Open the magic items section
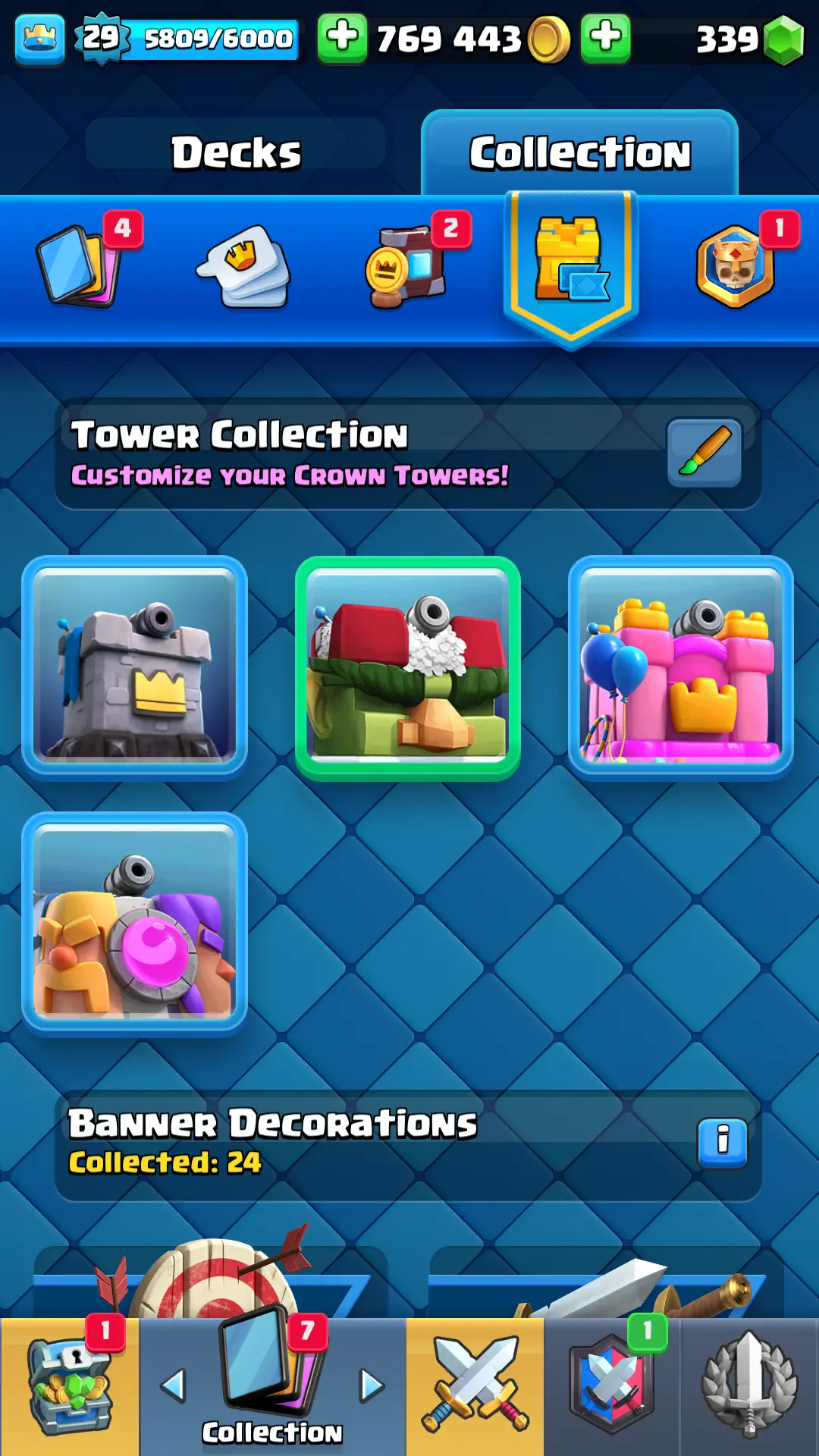Image resolution: width=819 pixels, height=1456 pixels. (x=407, y=265)
